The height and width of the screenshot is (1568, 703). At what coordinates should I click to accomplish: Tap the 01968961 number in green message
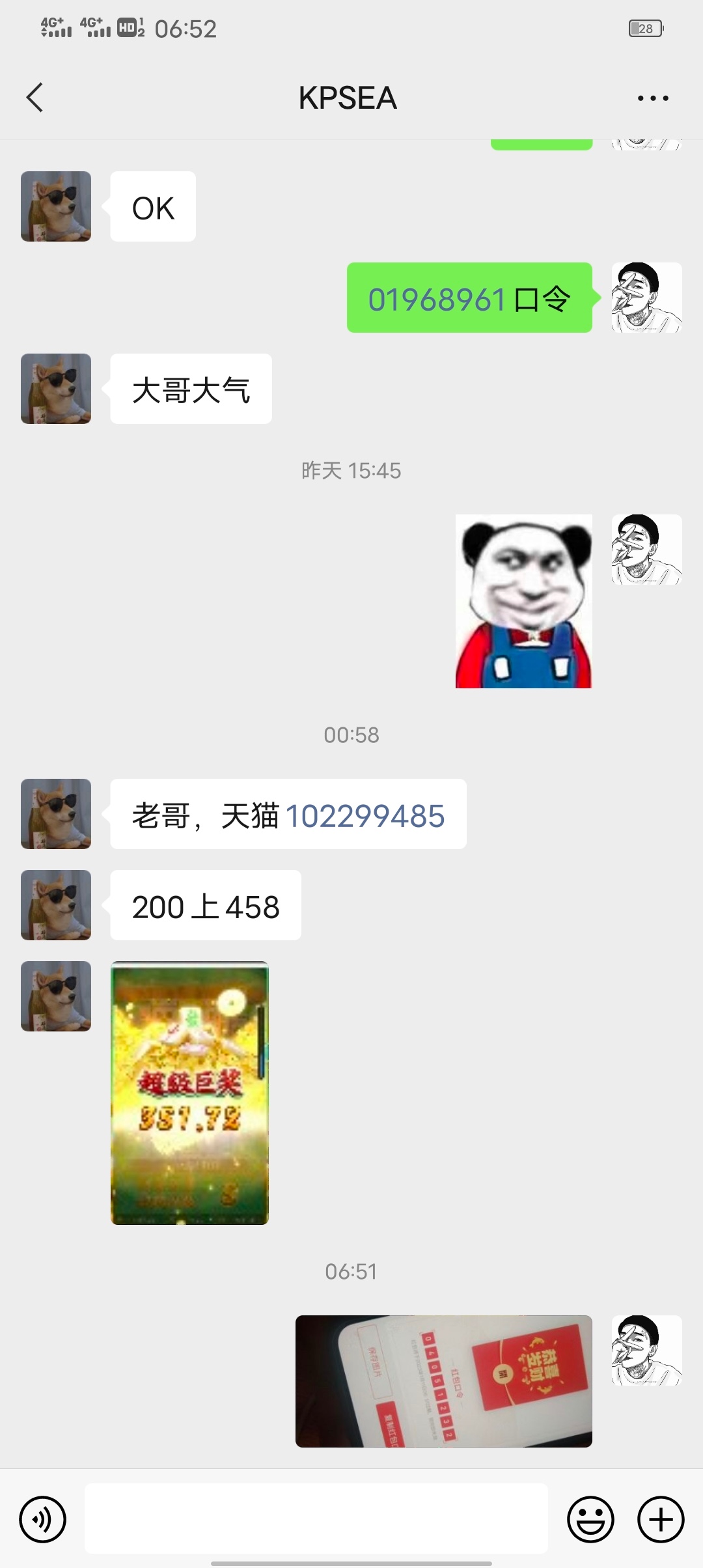[437, 300]
